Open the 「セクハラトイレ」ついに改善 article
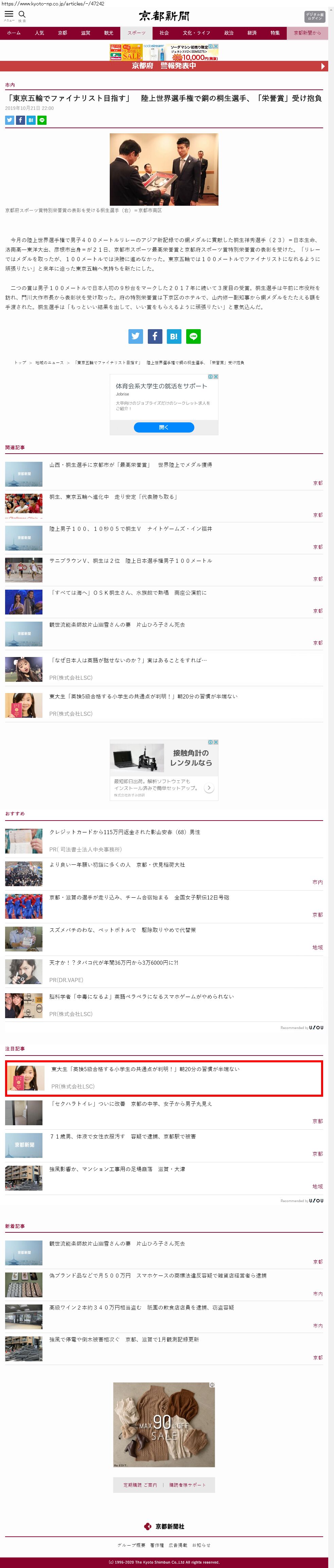 [x=131, y=1103]
